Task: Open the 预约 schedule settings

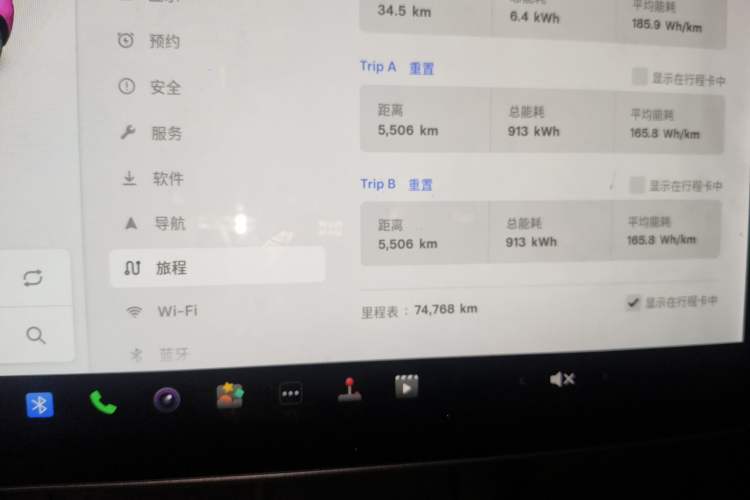Action: (x=150, y=41)
